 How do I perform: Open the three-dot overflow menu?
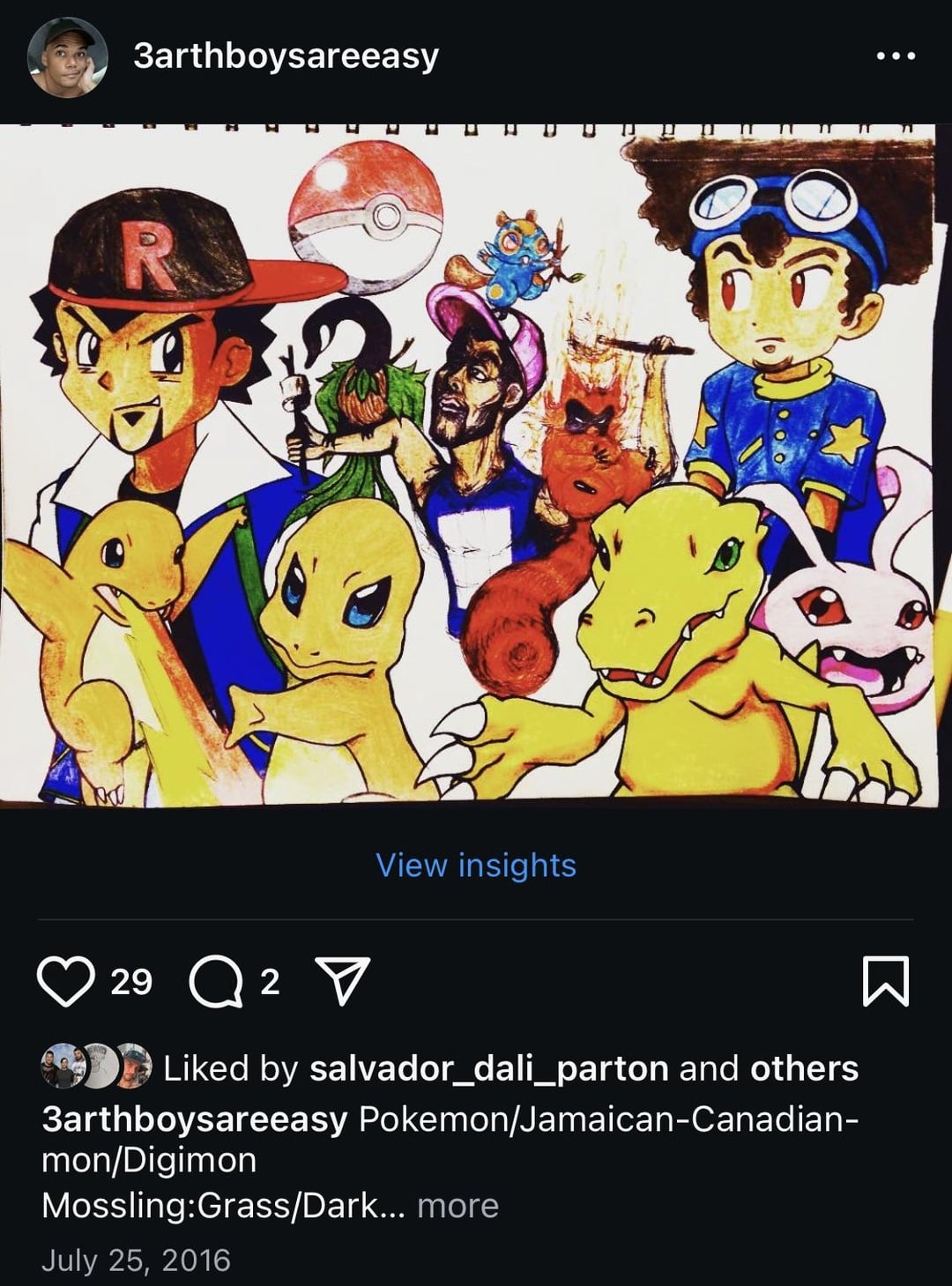coord(896,56)
